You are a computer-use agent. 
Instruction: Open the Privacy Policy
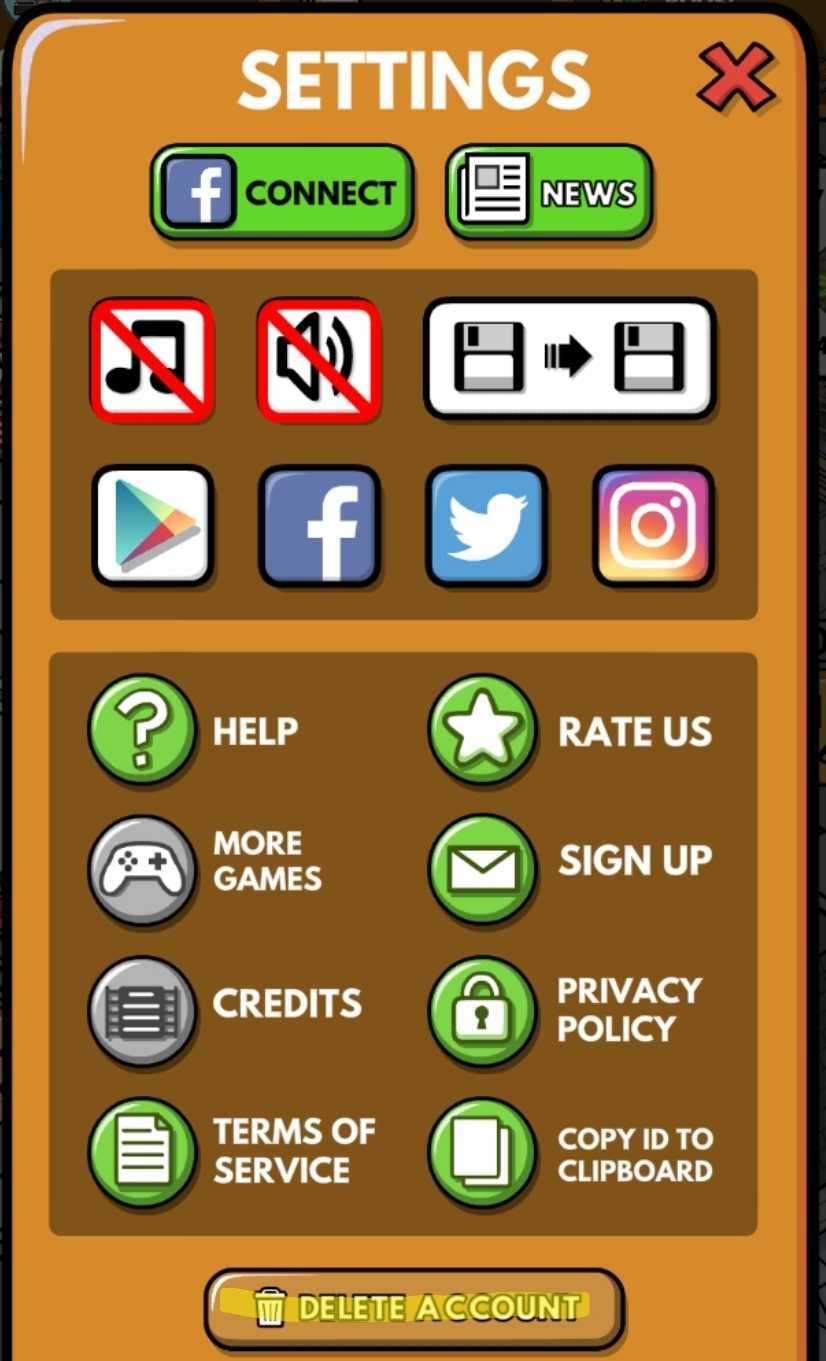(482, 1010)
